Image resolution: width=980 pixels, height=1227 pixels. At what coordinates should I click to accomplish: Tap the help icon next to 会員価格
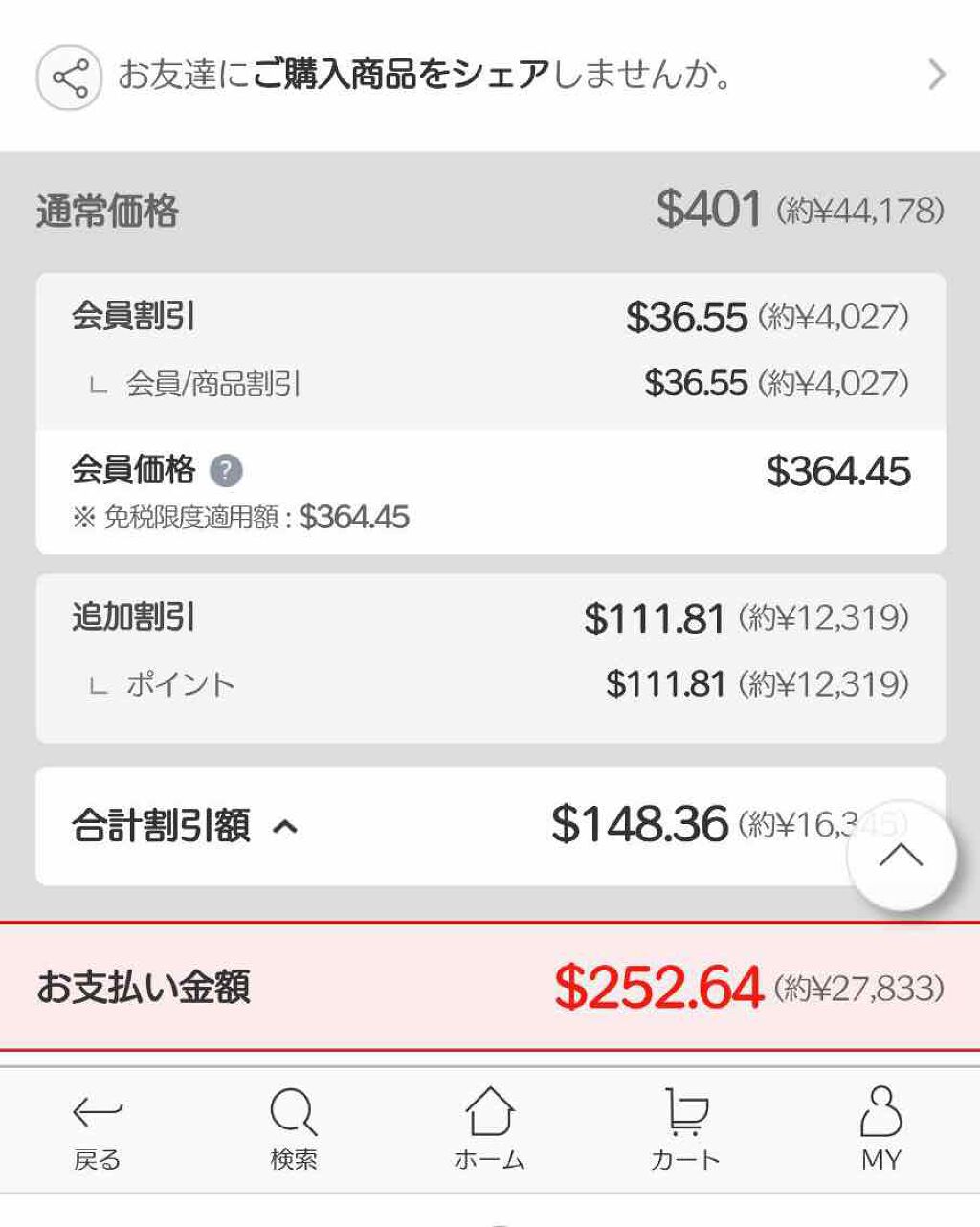point(227,470)
